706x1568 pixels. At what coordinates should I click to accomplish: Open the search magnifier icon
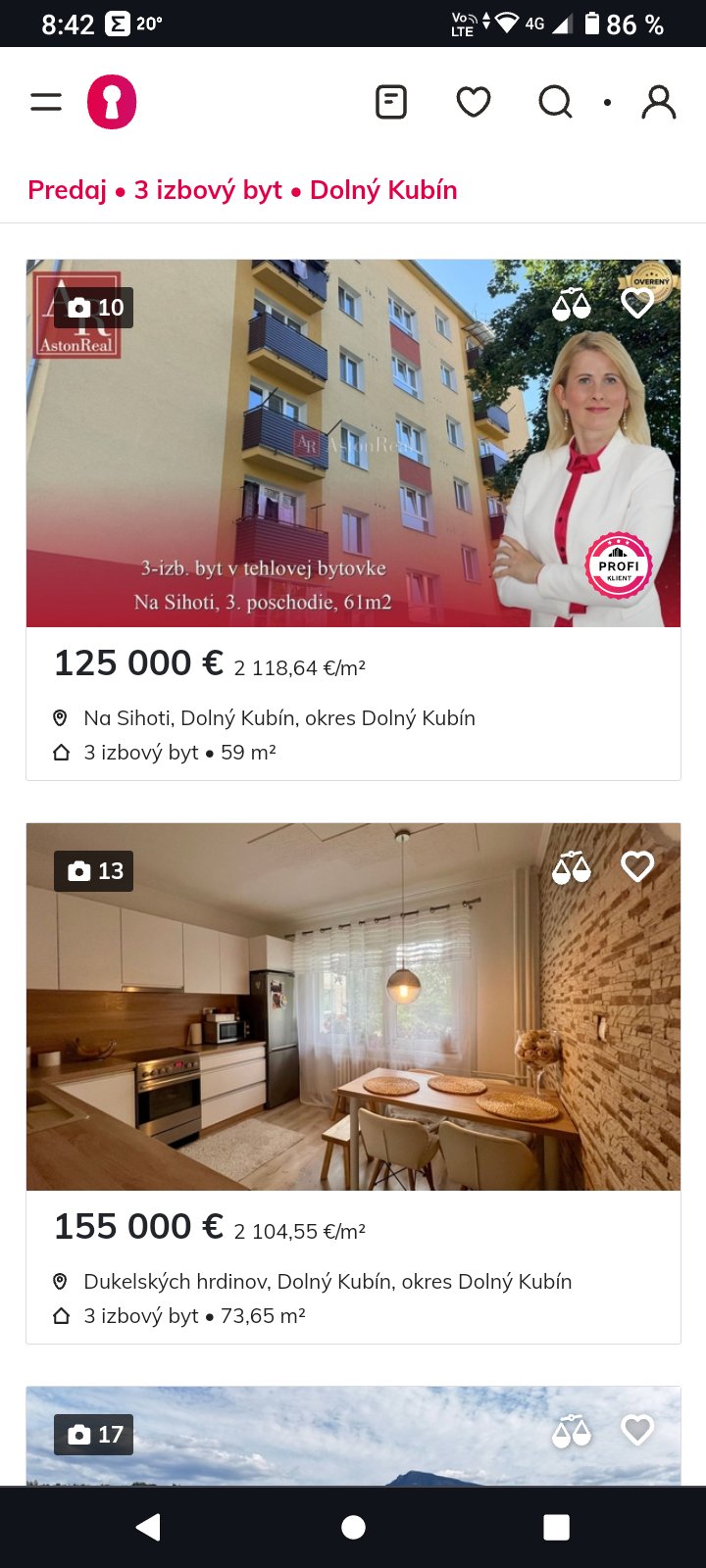pos(555,102)
